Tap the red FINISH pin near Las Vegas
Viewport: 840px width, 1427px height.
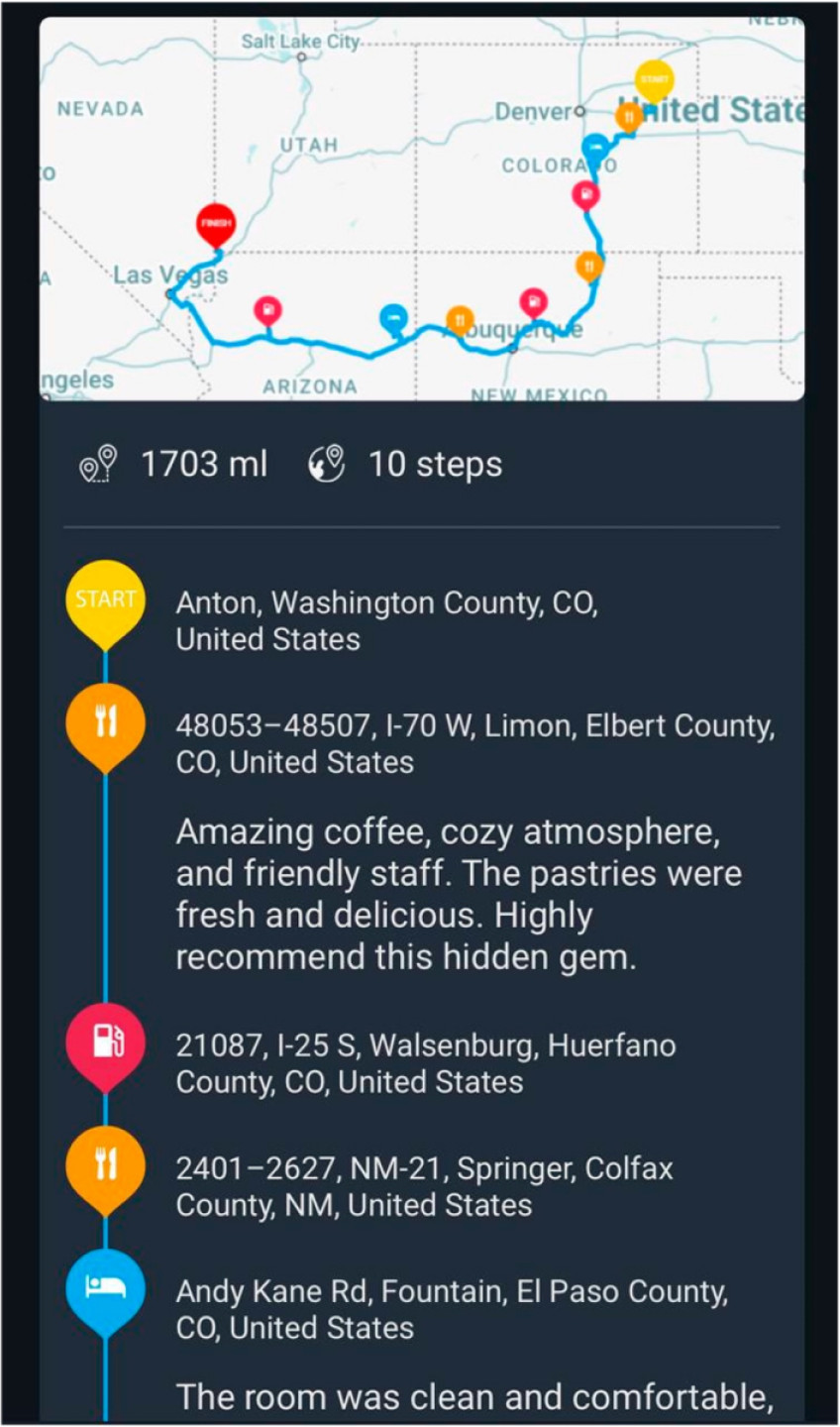click(216, 227)
